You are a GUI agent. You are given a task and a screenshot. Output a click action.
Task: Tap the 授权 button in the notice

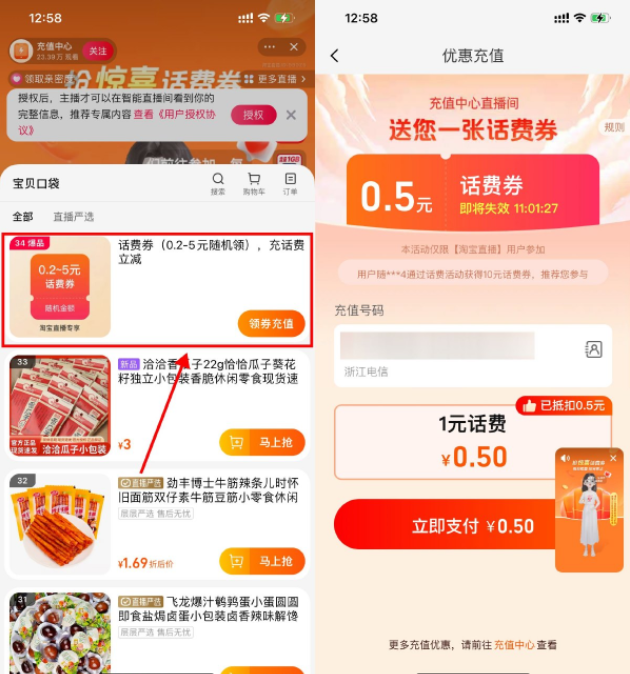click(253, 115)
